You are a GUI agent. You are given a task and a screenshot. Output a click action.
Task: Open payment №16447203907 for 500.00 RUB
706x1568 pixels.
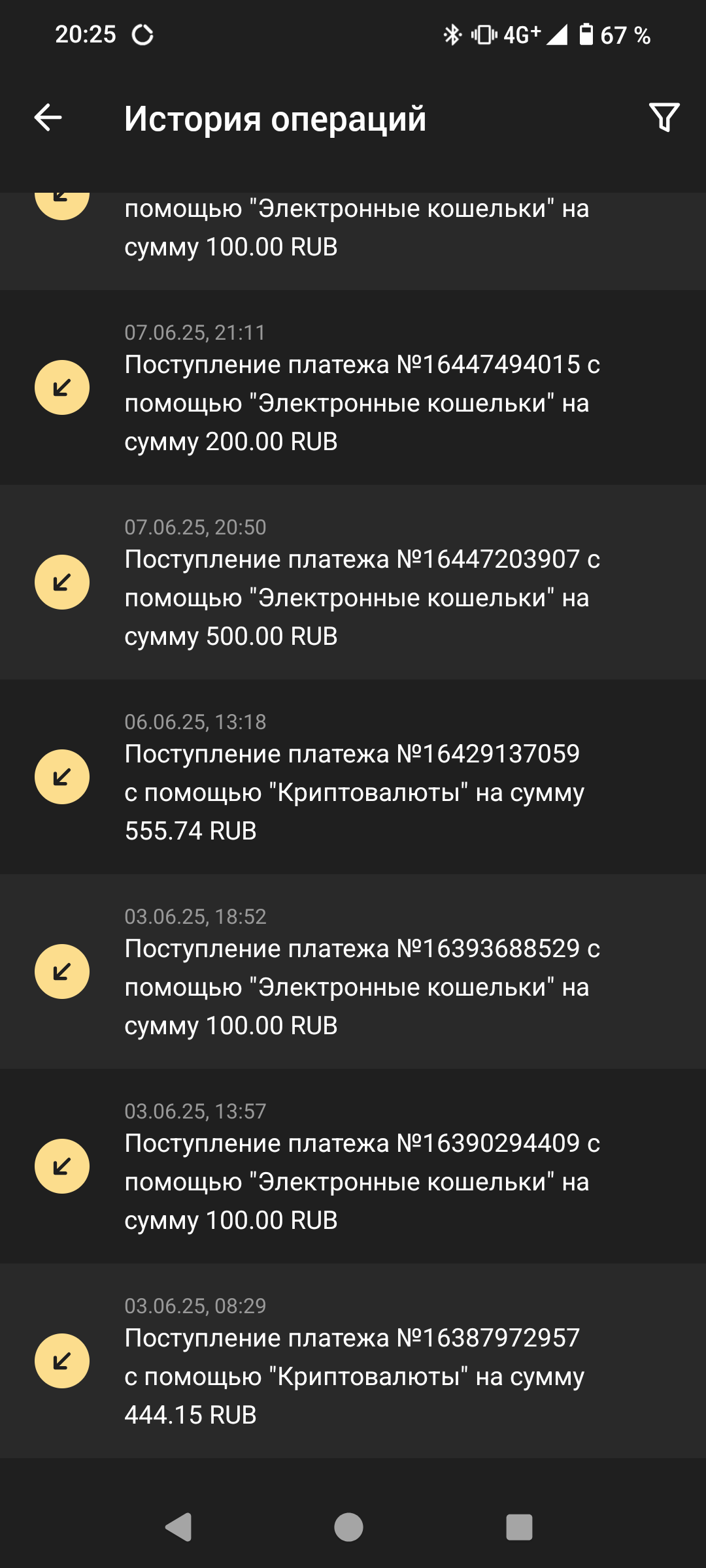point(353,582)
